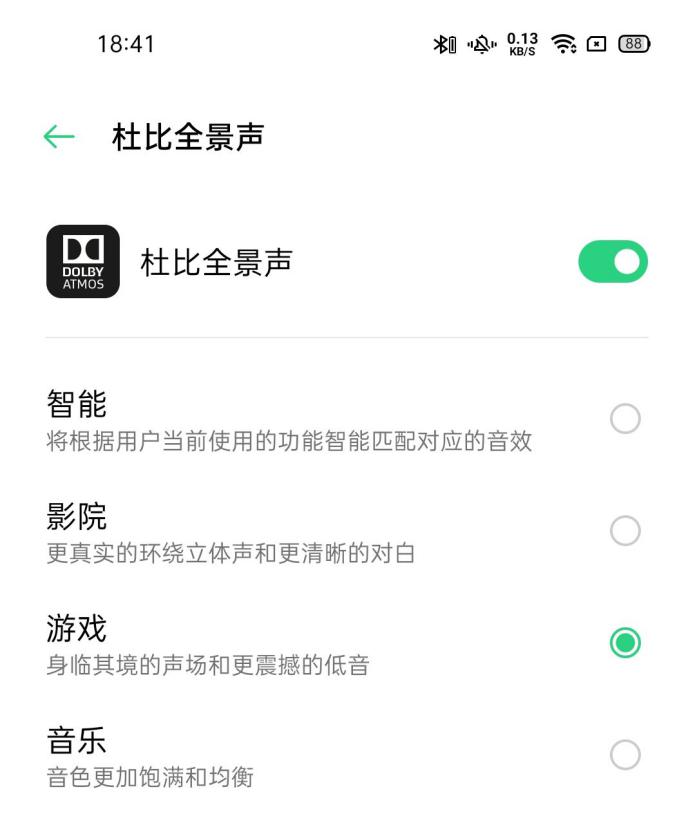
Task: Switch to the 音乐 sound mode
Action: [x=625, y=755]
